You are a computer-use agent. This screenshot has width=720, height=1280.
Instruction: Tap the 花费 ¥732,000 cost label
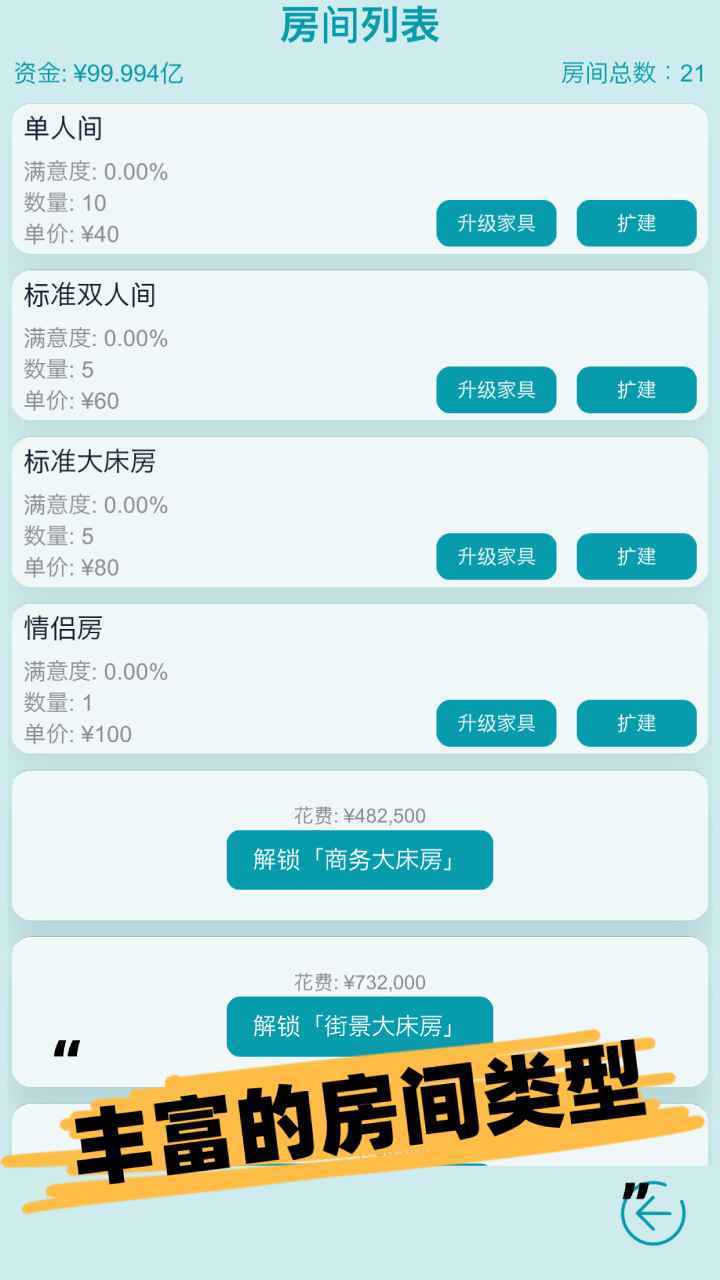click(x=360, y=982)
